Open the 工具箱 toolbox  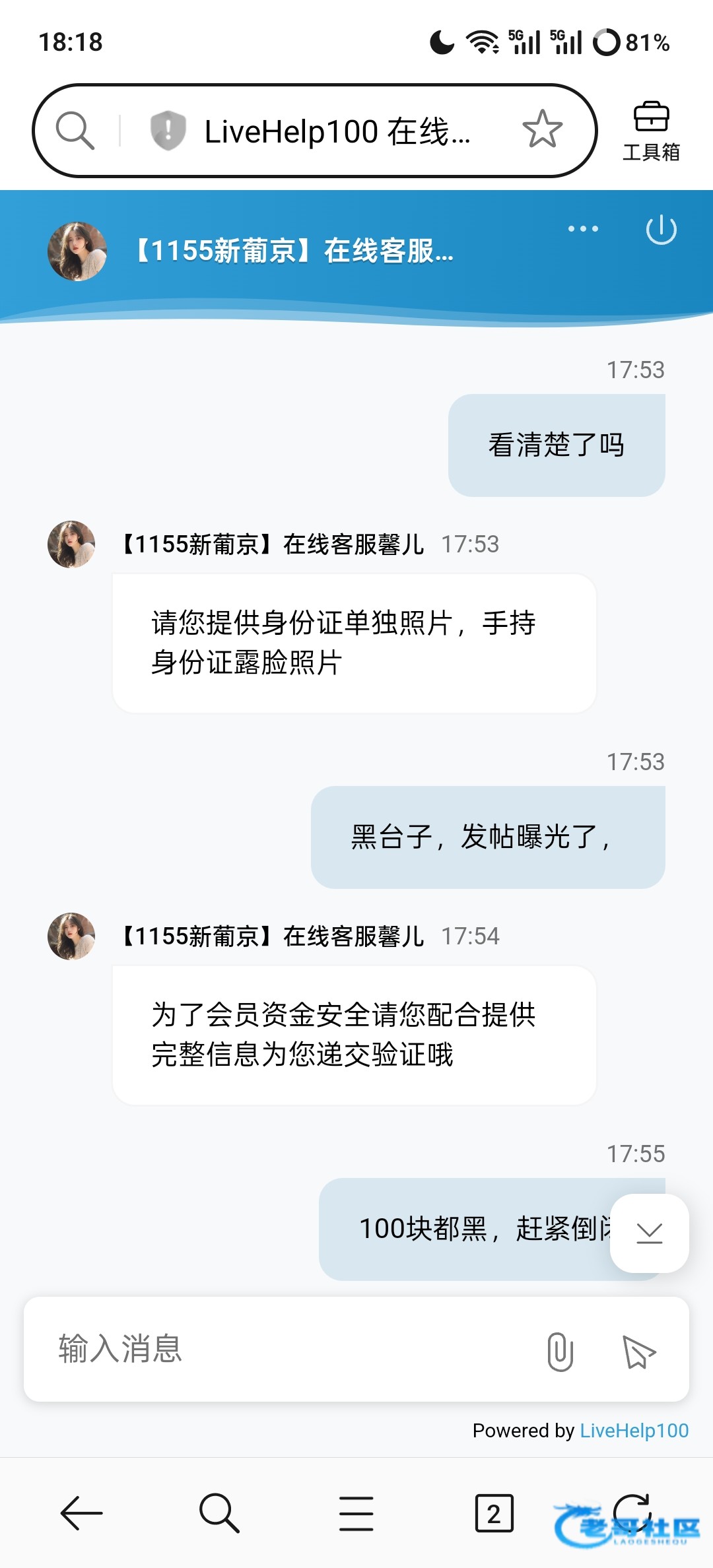click(x=651, y=131)
